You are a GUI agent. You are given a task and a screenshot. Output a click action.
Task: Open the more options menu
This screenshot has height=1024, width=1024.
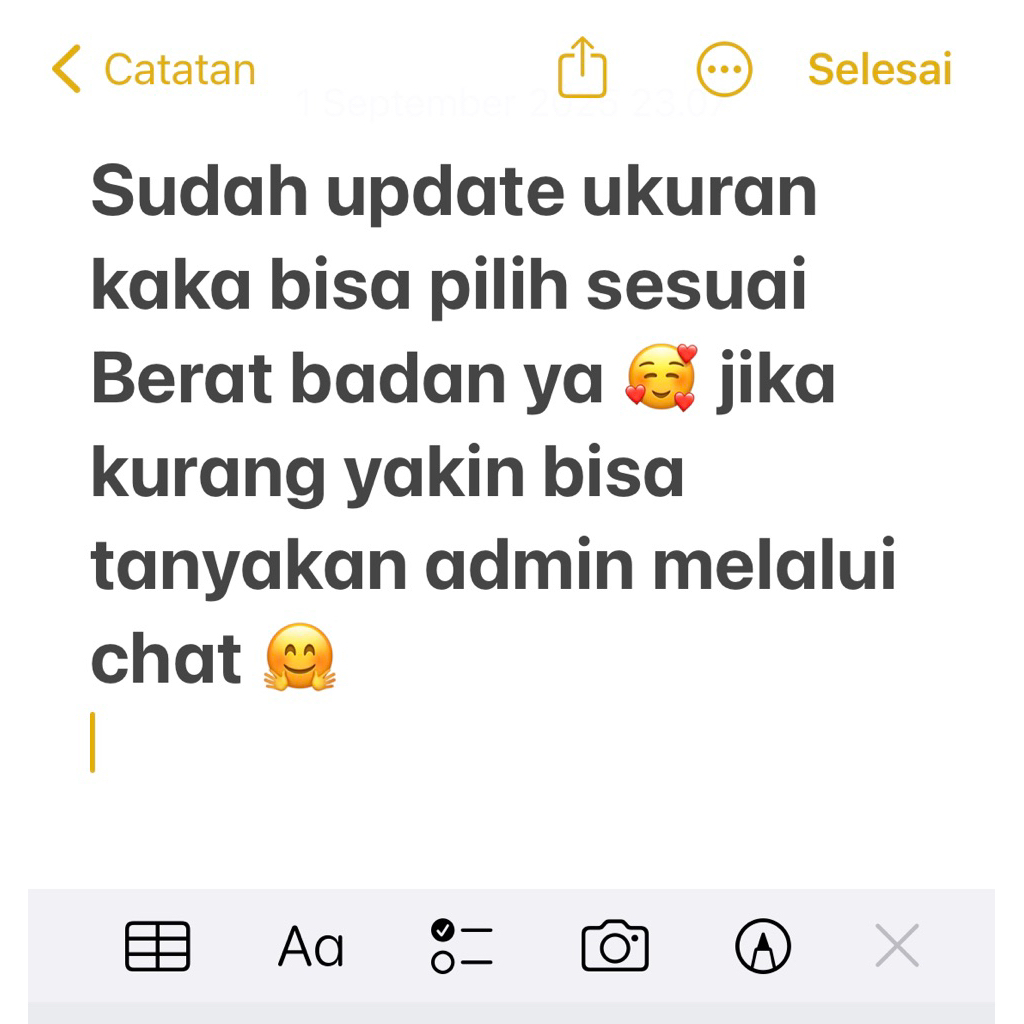point(723,69)
